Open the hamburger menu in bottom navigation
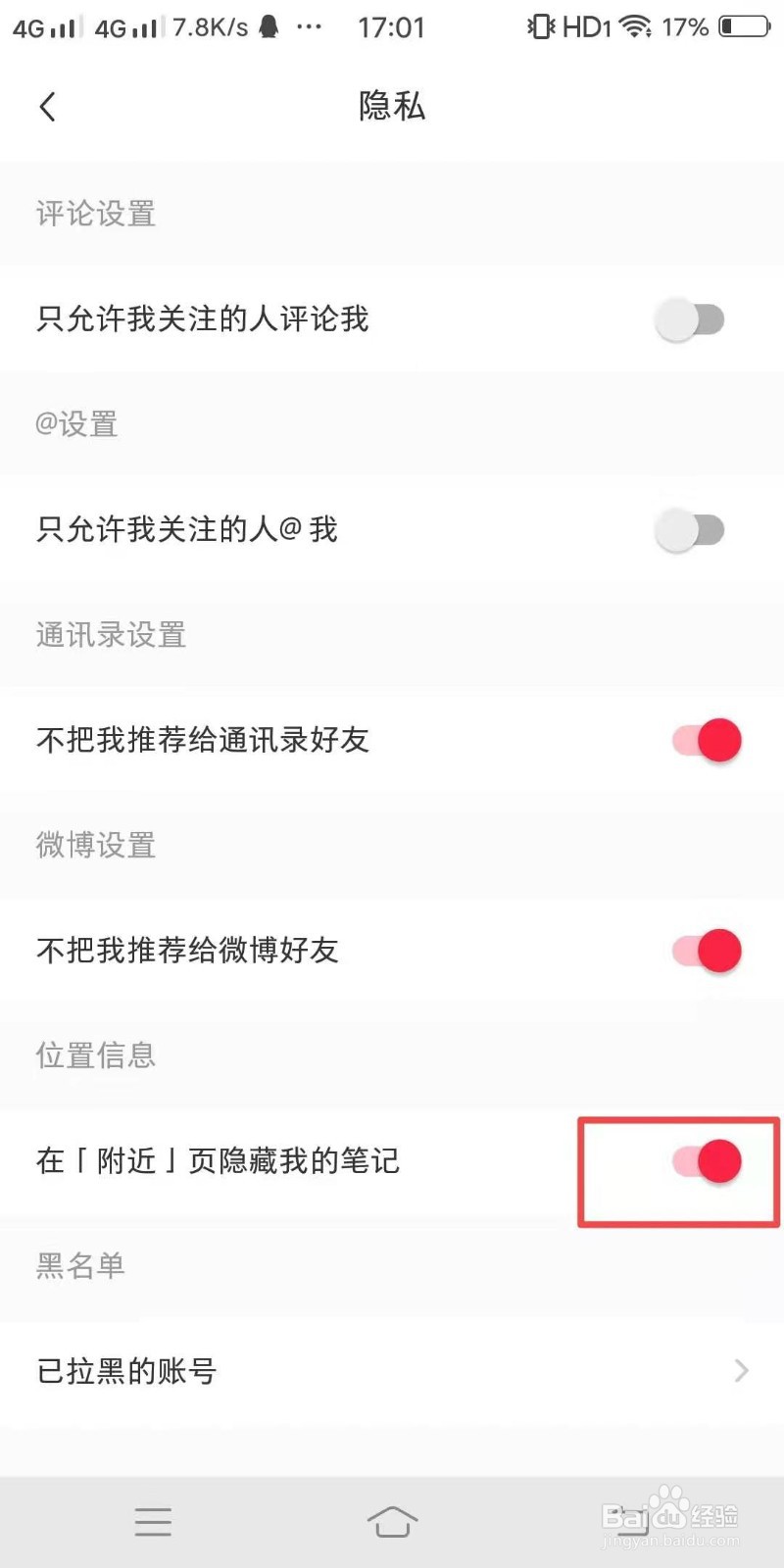This screenshot has width=784, height=1568. [x=153, y=1522]
